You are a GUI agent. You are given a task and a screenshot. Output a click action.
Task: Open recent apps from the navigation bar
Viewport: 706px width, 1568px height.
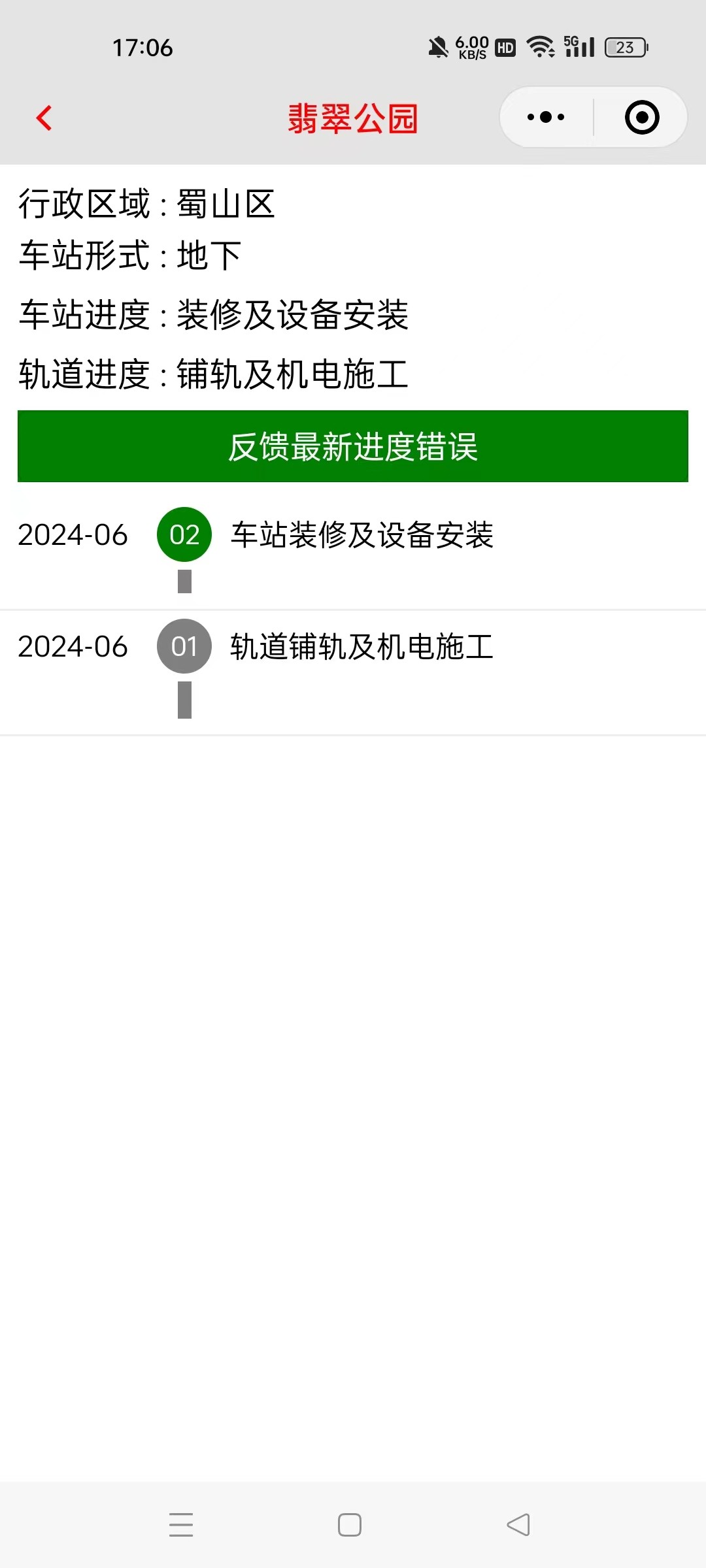(x=181, y=1525)
